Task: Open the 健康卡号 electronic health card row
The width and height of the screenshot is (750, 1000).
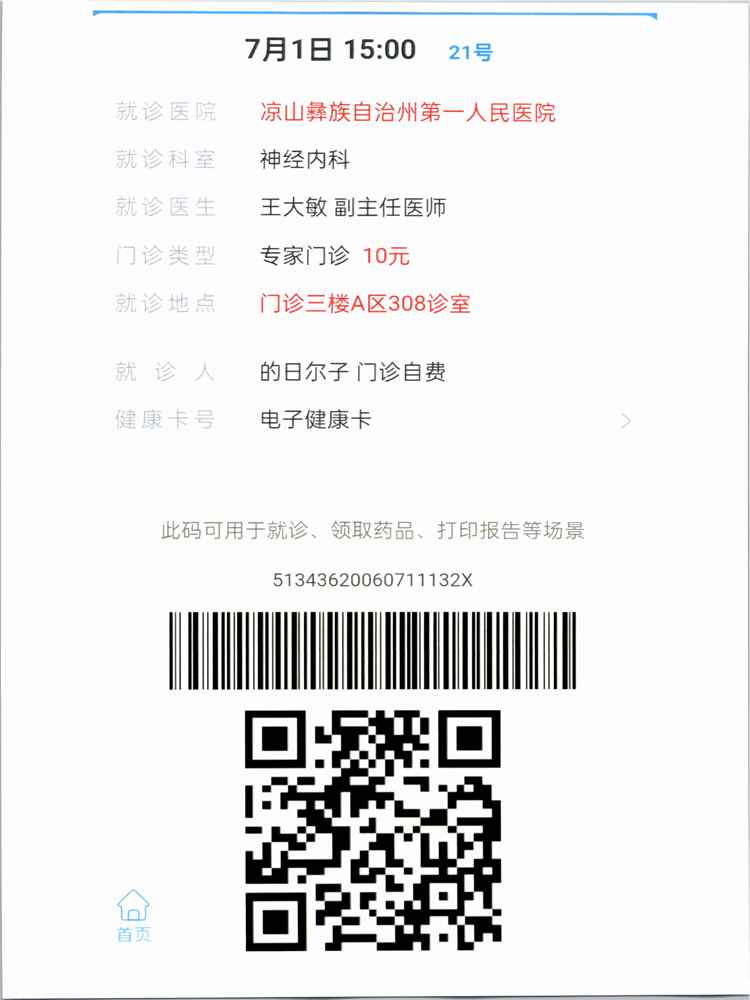Action: tap(374, 420)
